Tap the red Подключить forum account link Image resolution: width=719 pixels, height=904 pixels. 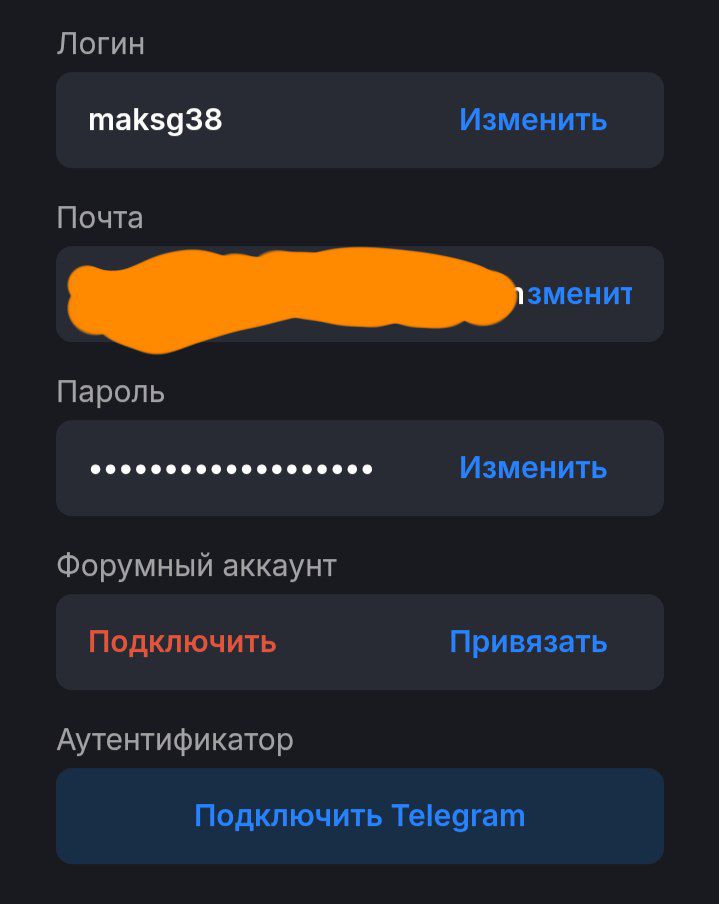click(182, 642)
